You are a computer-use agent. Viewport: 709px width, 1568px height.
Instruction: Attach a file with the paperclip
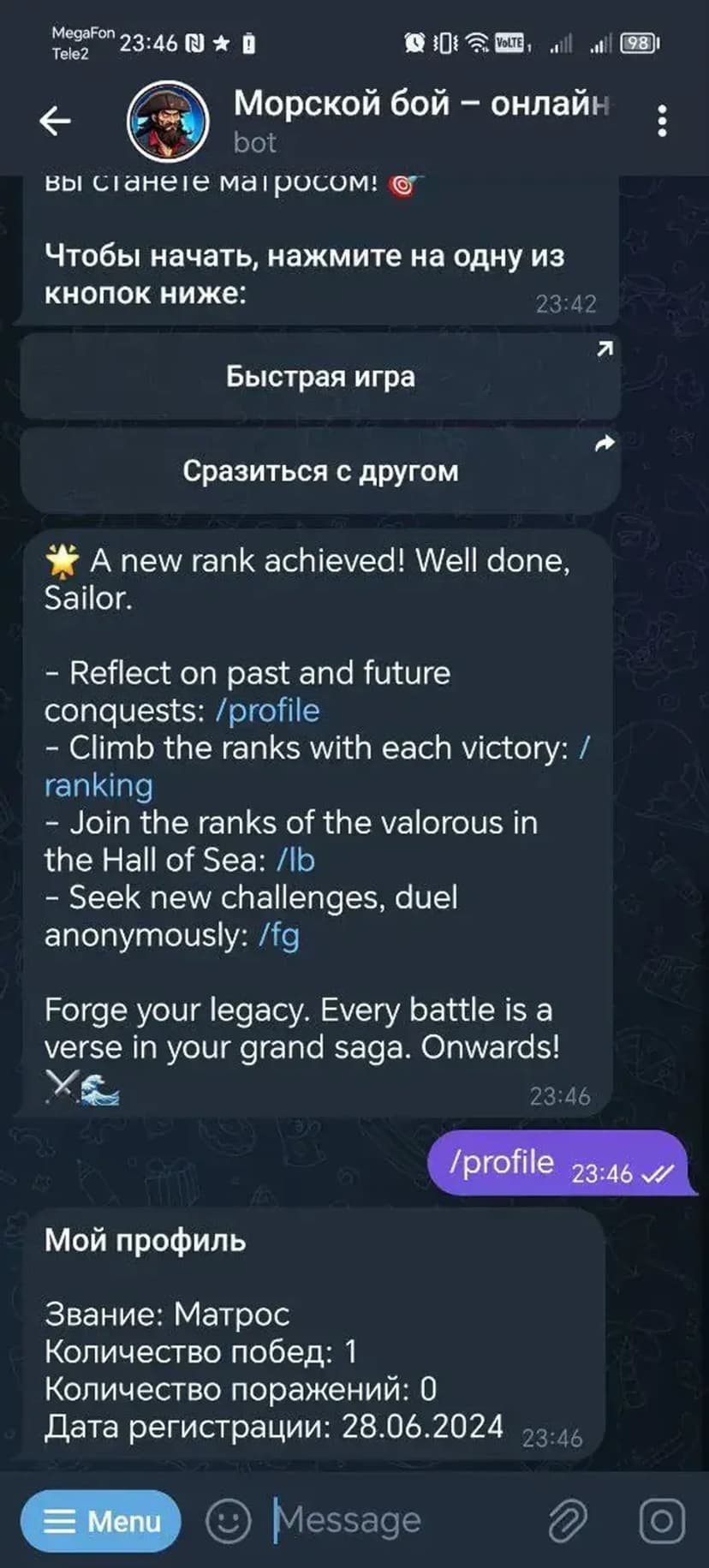click(x=568, y=1521)
